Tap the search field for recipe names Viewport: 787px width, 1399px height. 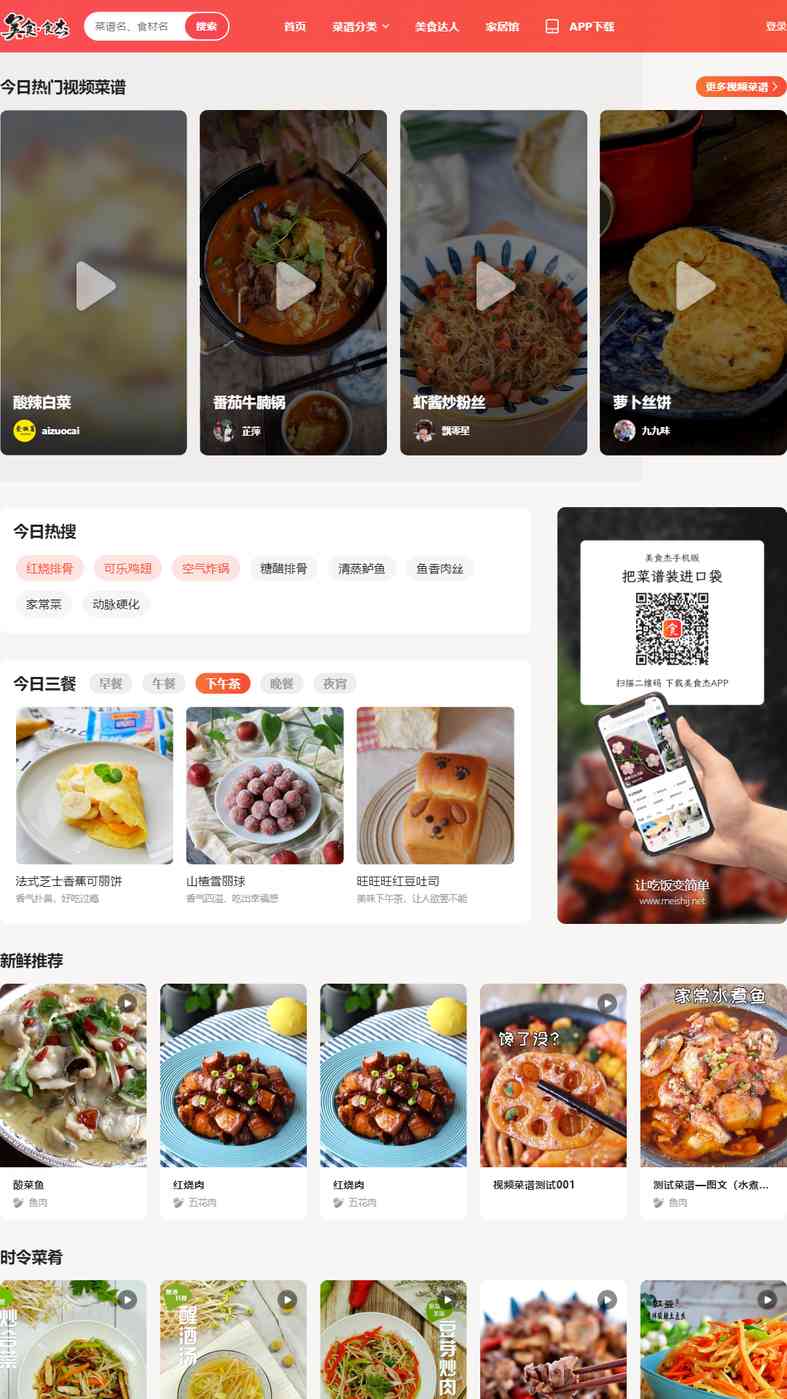(x=134, y=26)
